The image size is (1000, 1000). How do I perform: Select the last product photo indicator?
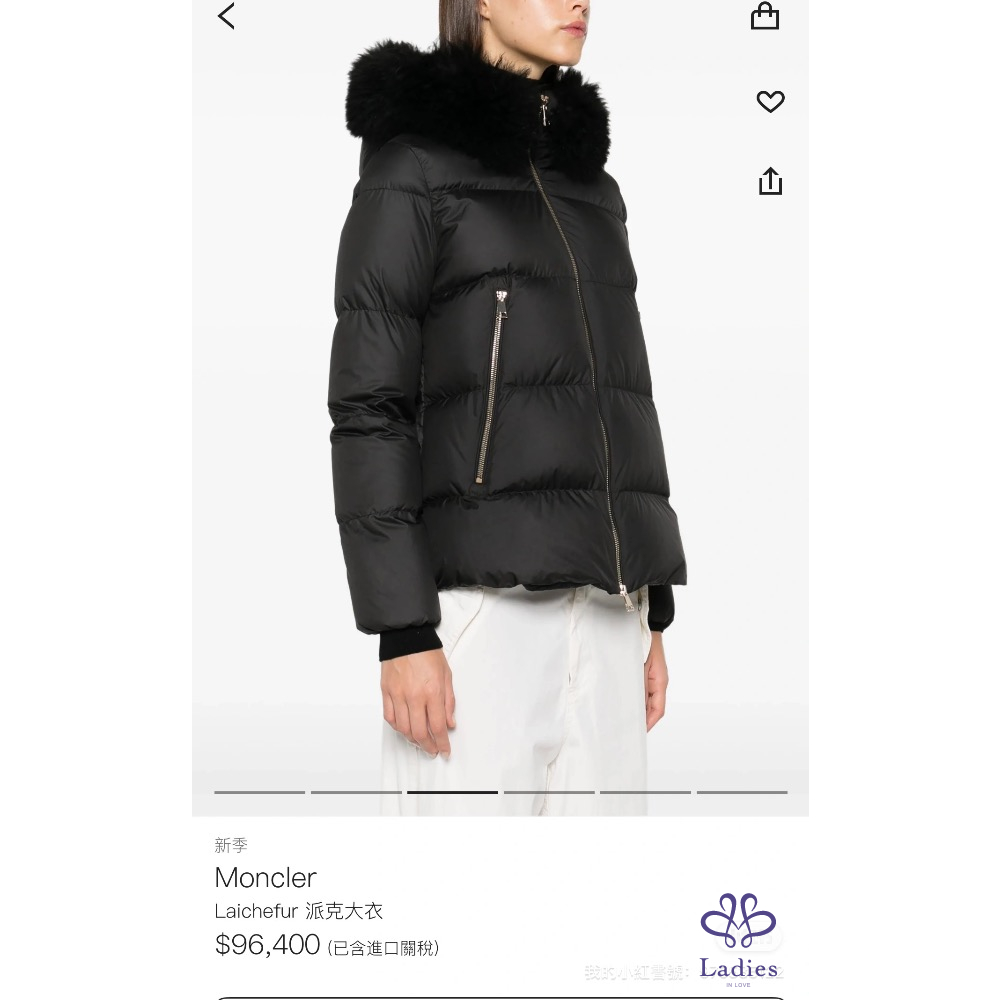point(742,792)
